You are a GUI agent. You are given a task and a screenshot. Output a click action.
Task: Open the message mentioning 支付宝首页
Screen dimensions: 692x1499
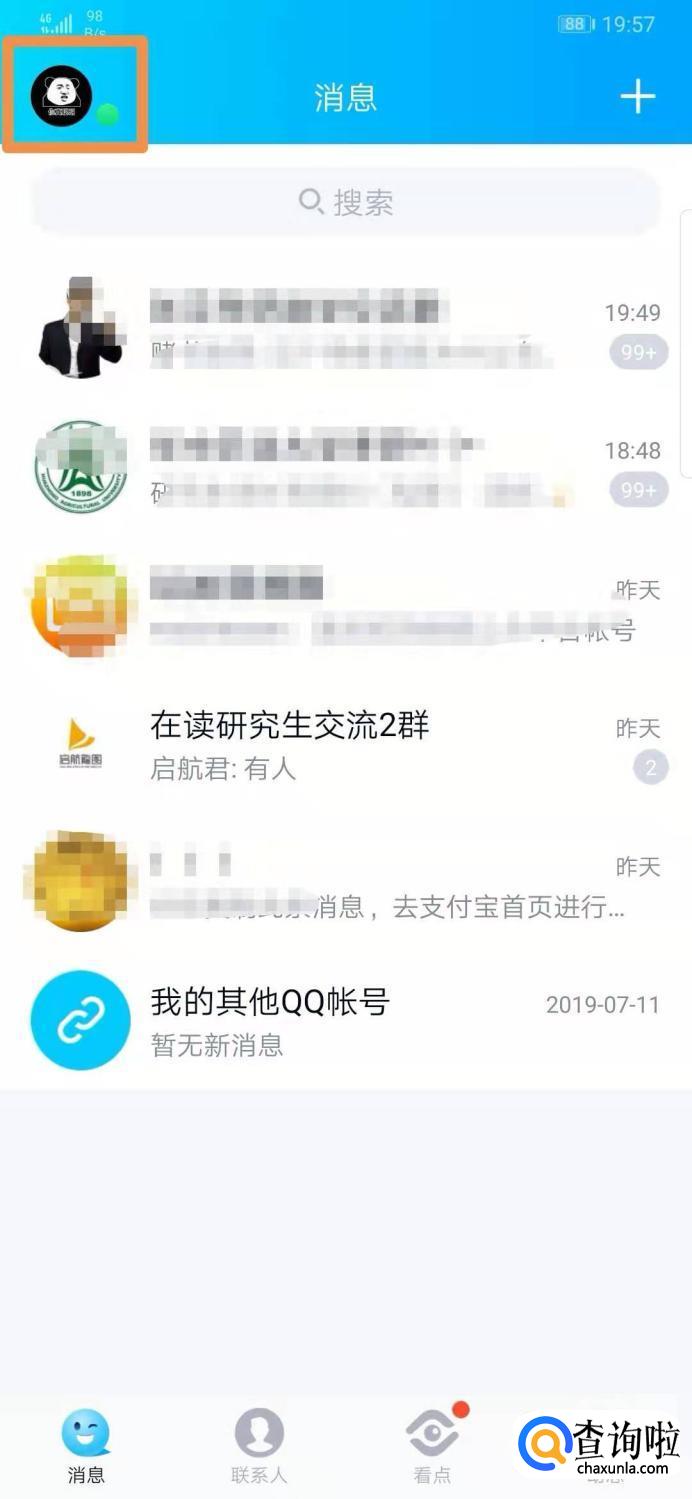coord(346,884)
